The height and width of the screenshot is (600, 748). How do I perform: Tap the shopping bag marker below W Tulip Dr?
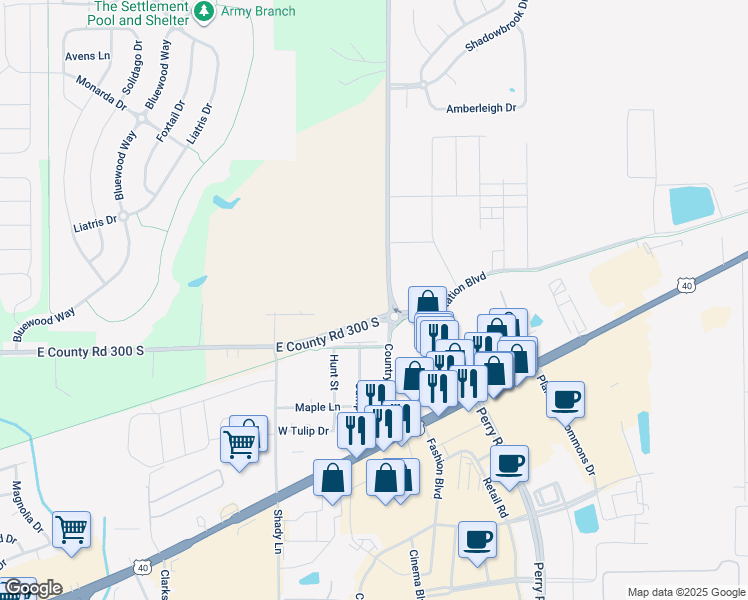pos(333,478)
